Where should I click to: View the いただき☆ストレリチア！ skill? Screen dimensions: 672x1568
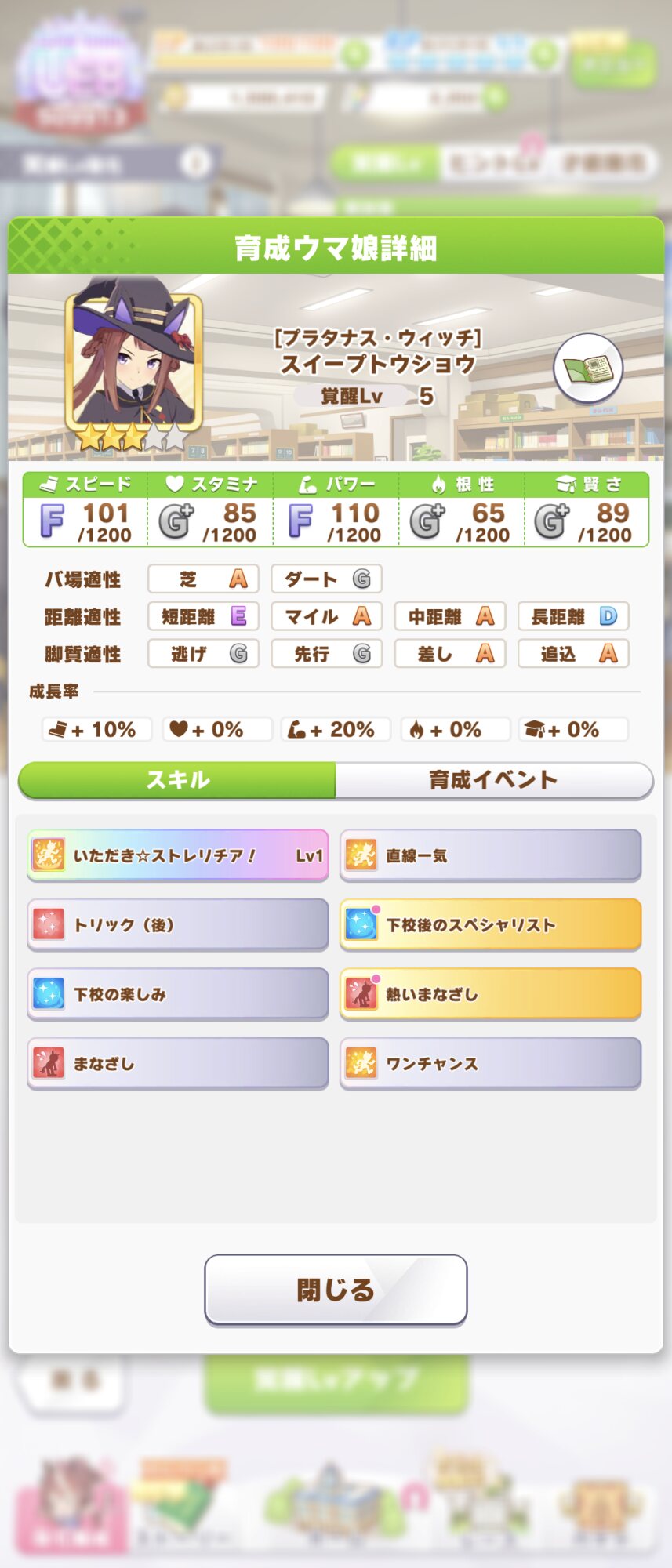pyautogui.click(x=178, y=855)
